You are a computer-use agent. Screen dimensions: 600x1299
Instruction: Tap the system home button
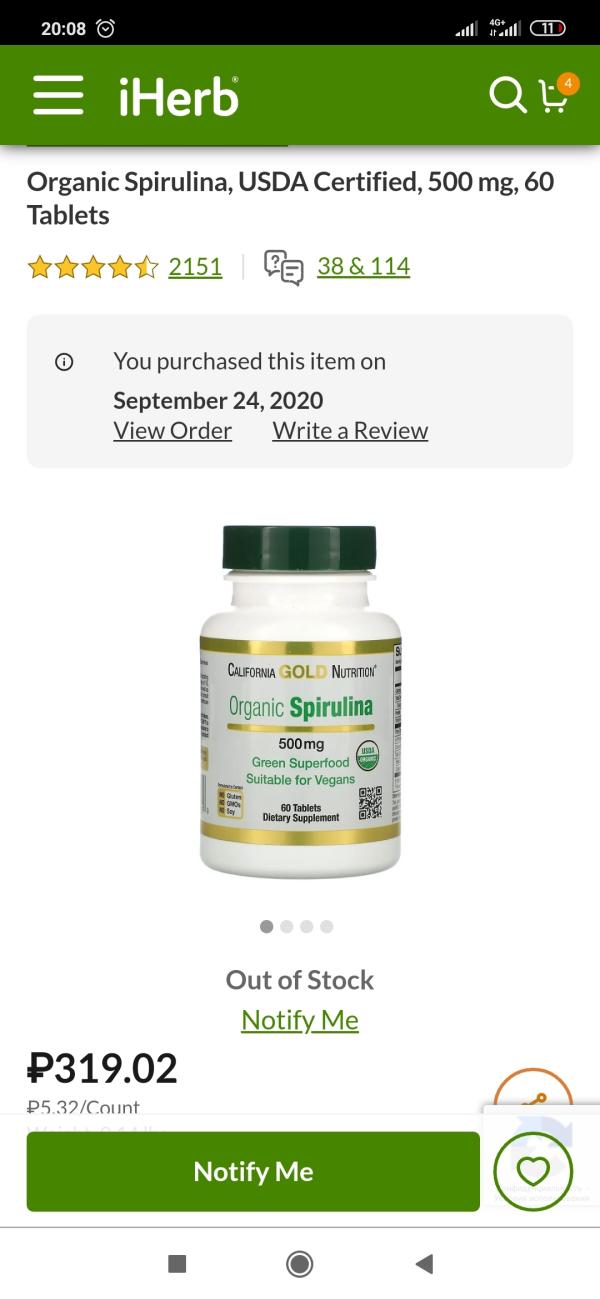coord(299,1265)
